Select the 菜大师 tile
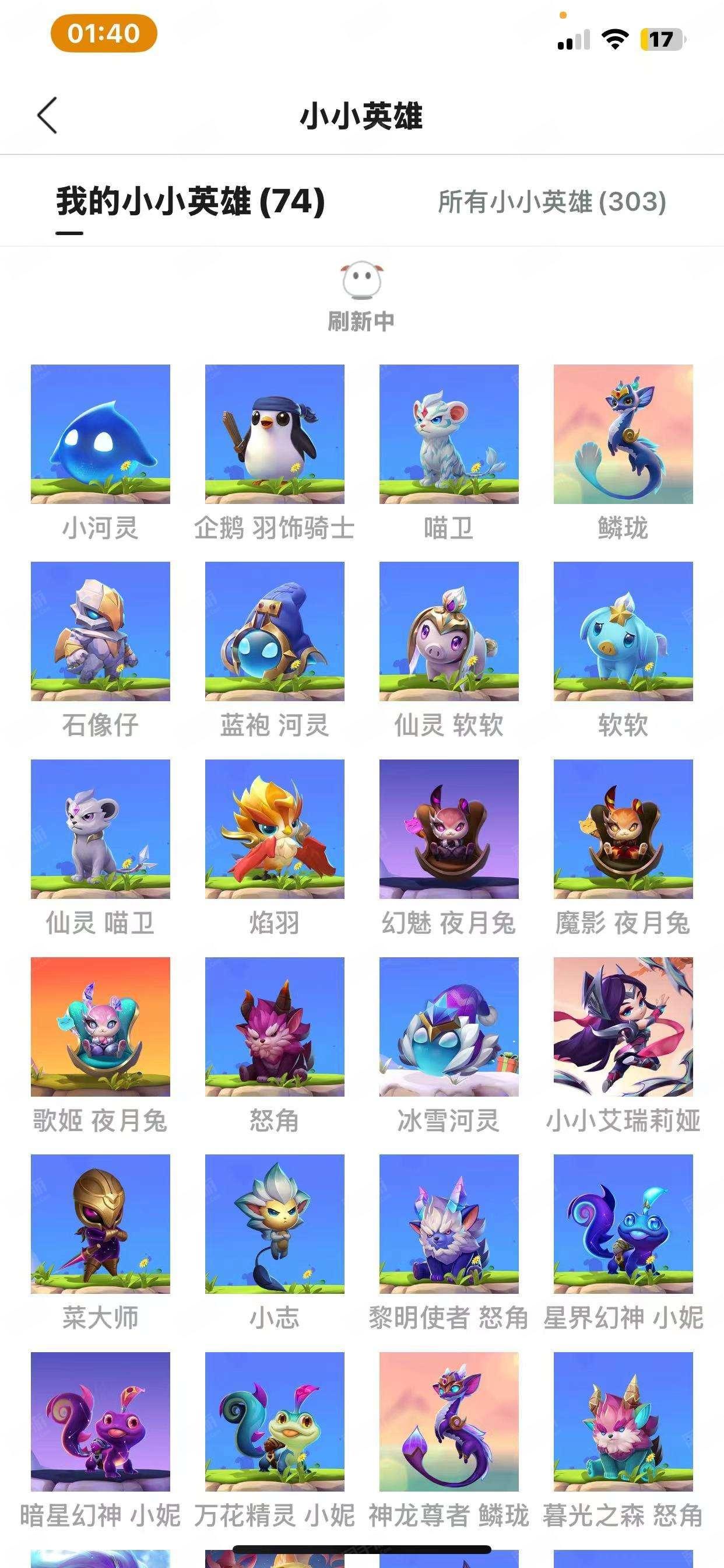 pos(100,1223)
